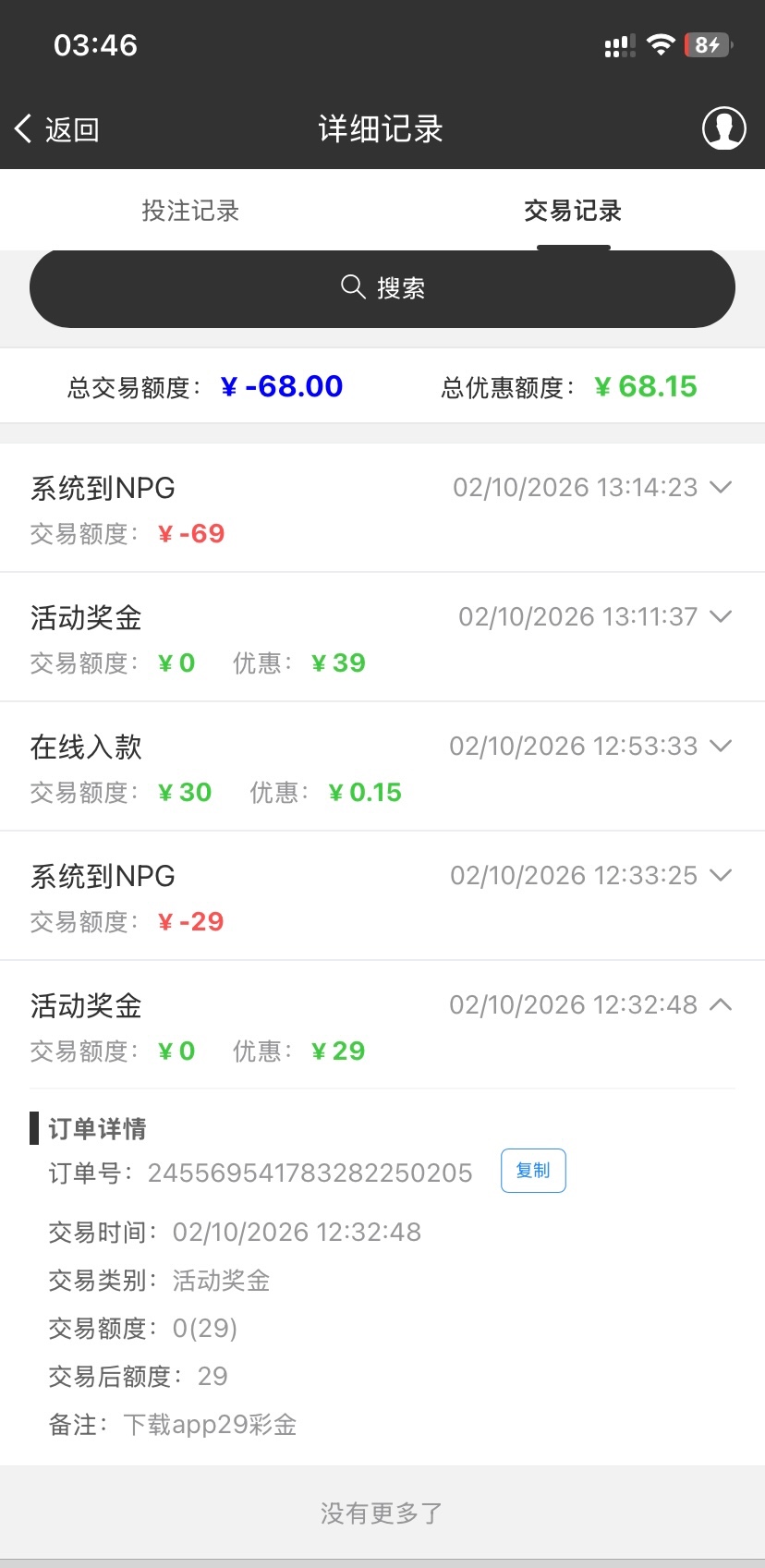Expand the 活动奖金 record at 13:11:37

pyautogui.click(x=721, y=616)
